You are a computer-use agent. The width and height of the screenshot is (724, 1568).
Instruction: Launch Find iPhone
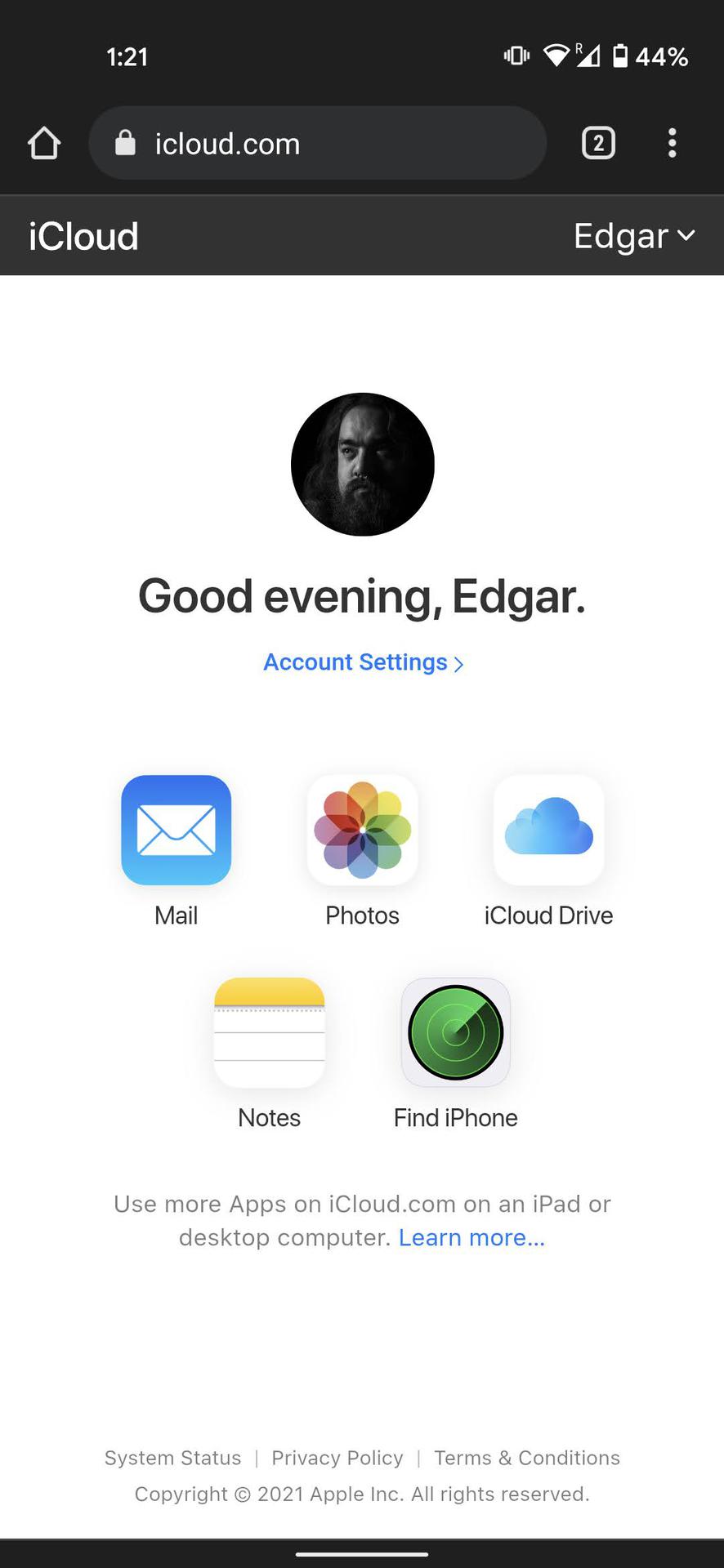(x=456, y=1033)
